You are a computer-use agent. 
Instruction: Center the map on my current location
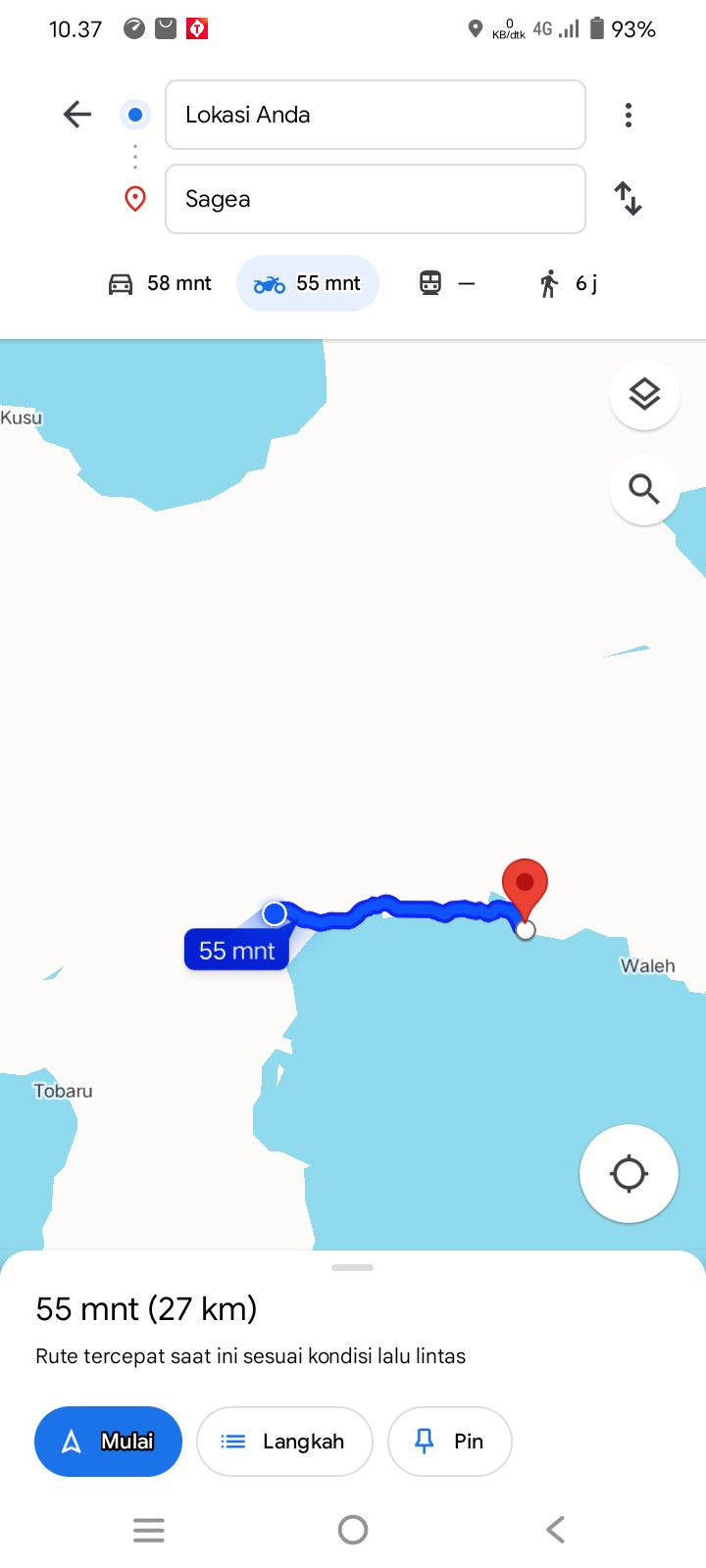pyautogui.click(x=629, y=1173)
